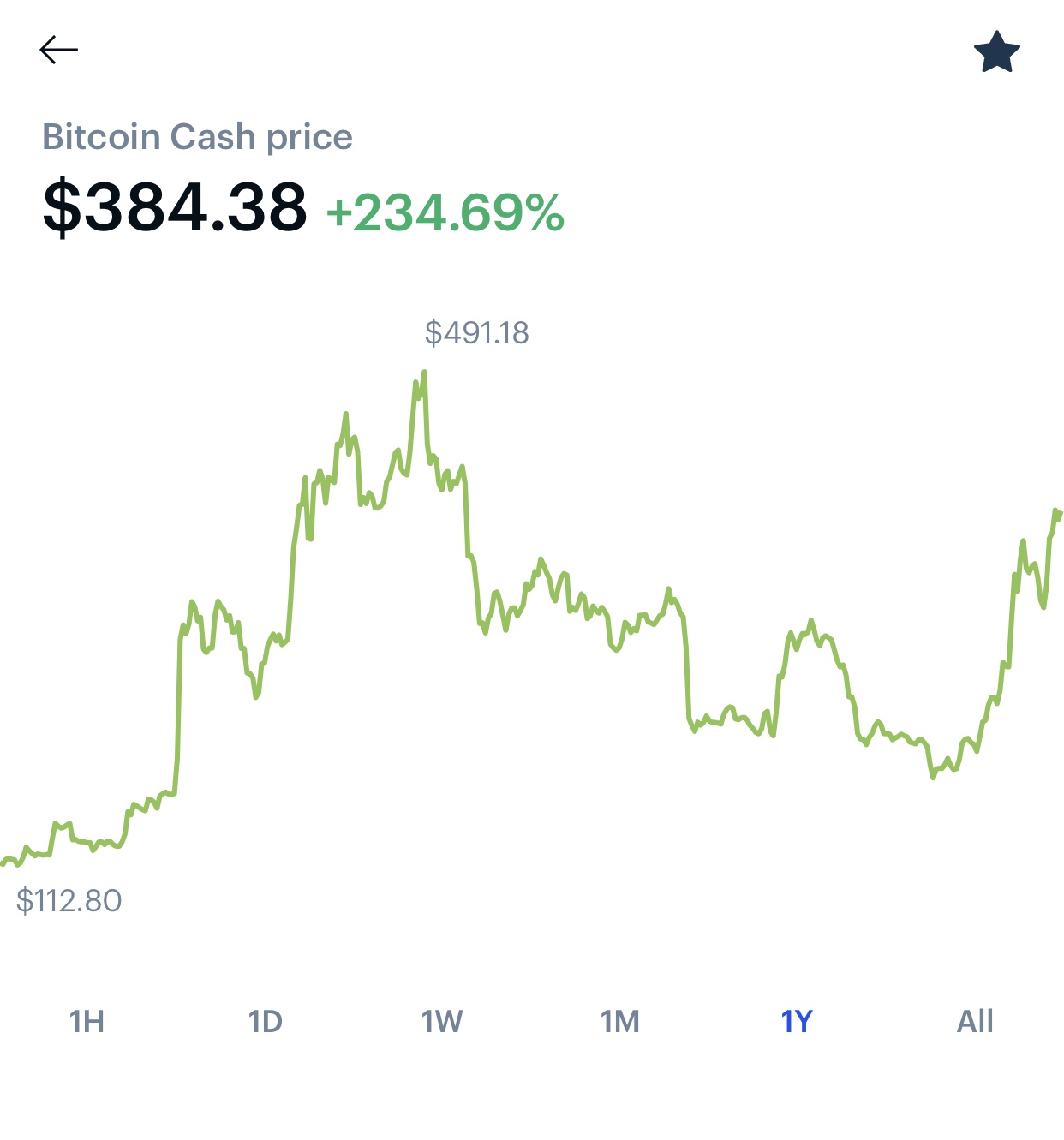1064x1140 pixels.
Task: View the All time price history
Action: 975,1021
